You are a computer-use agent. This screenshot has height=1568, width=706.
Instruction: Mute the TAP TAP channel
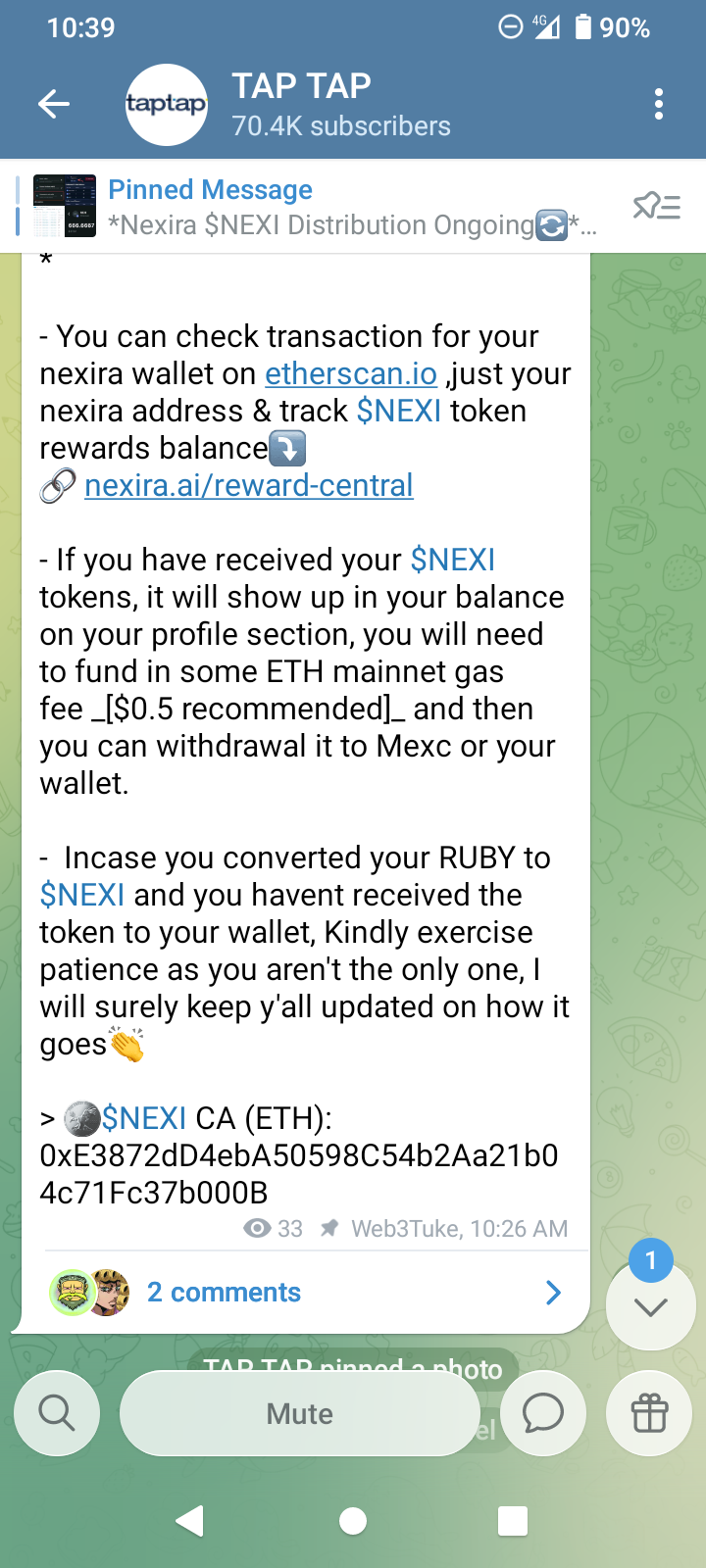coord(299,1413)
